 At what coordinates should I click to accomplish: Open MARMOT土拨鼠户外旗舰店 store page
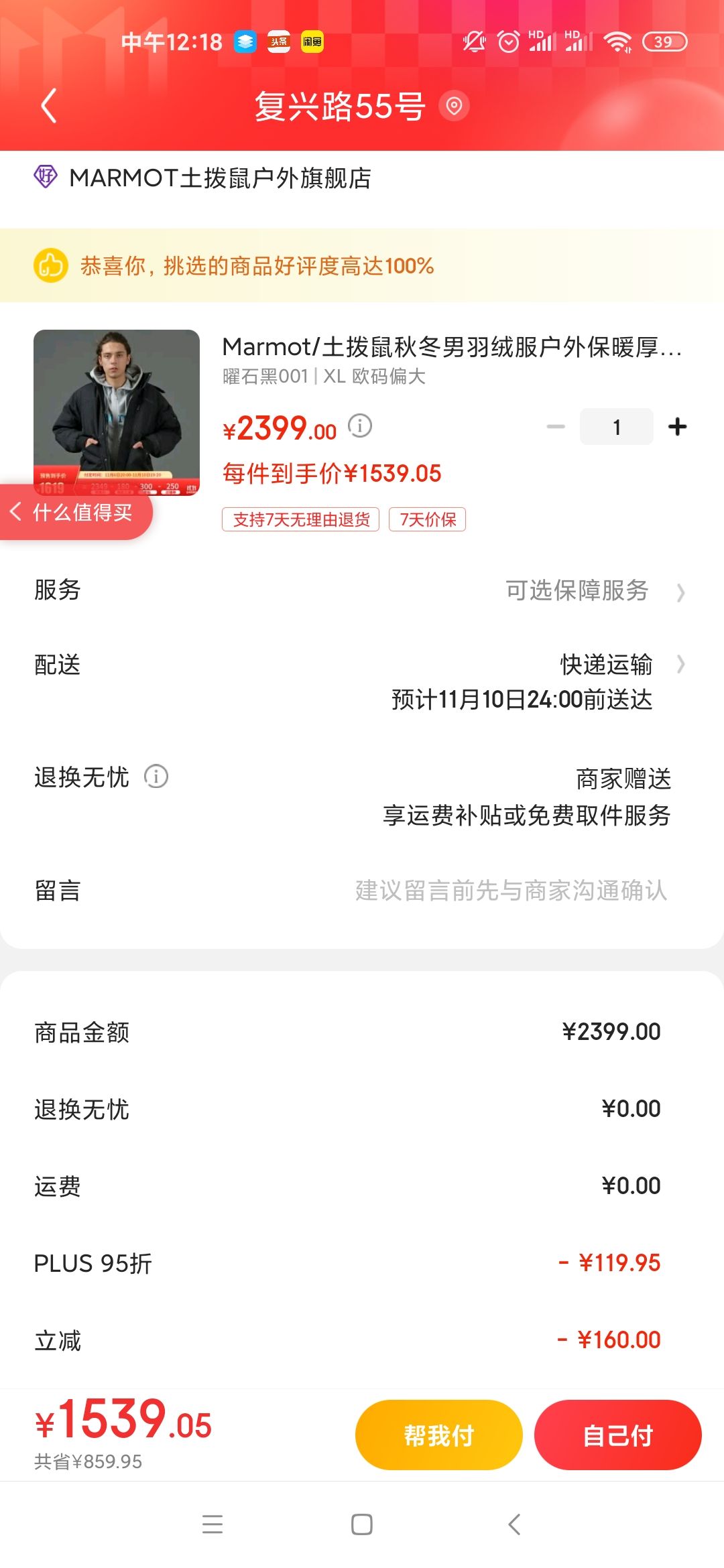[220, 178]
